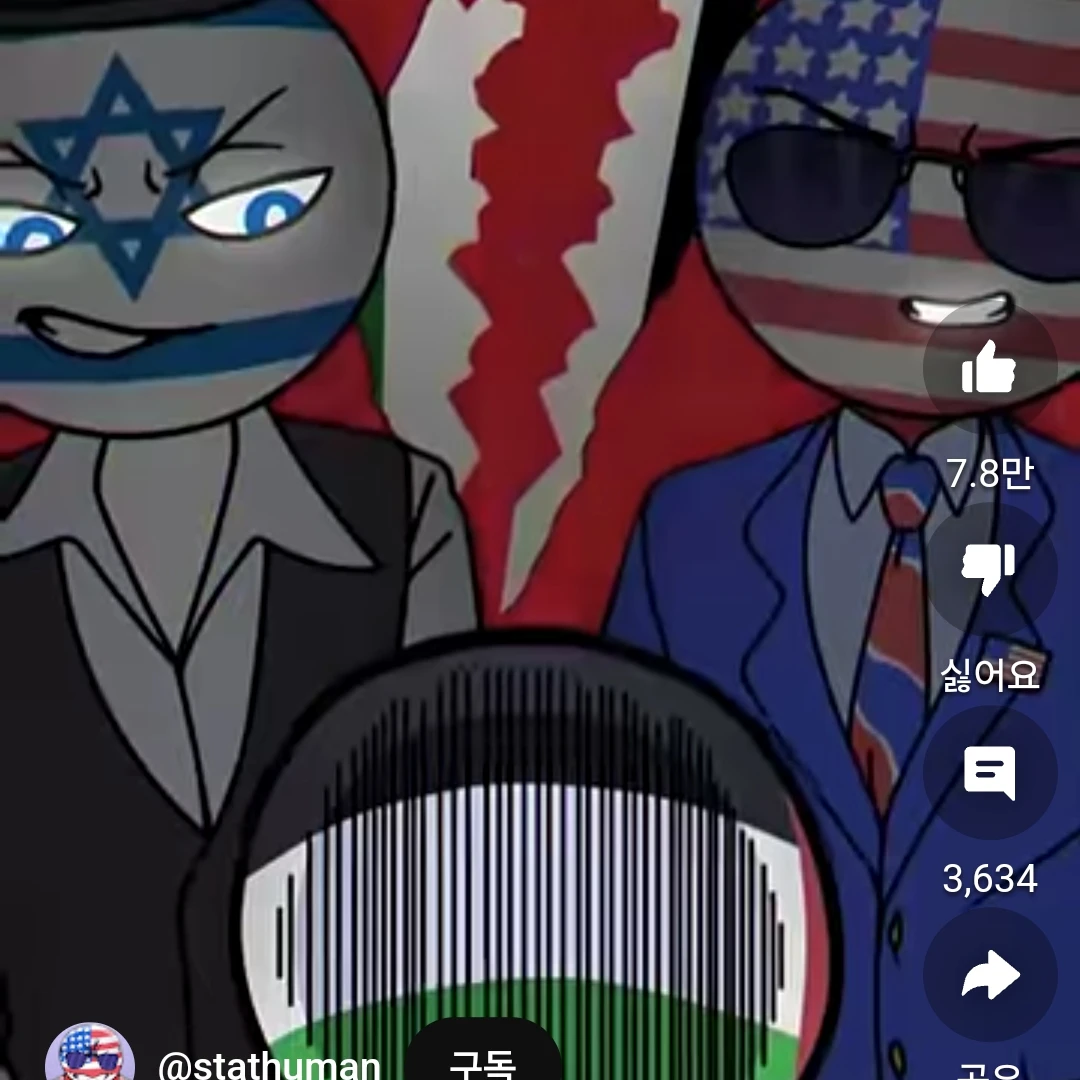Open the @stathuman channel avatar
This screenshot has height=1080, width=1080.
[90, 1055]
